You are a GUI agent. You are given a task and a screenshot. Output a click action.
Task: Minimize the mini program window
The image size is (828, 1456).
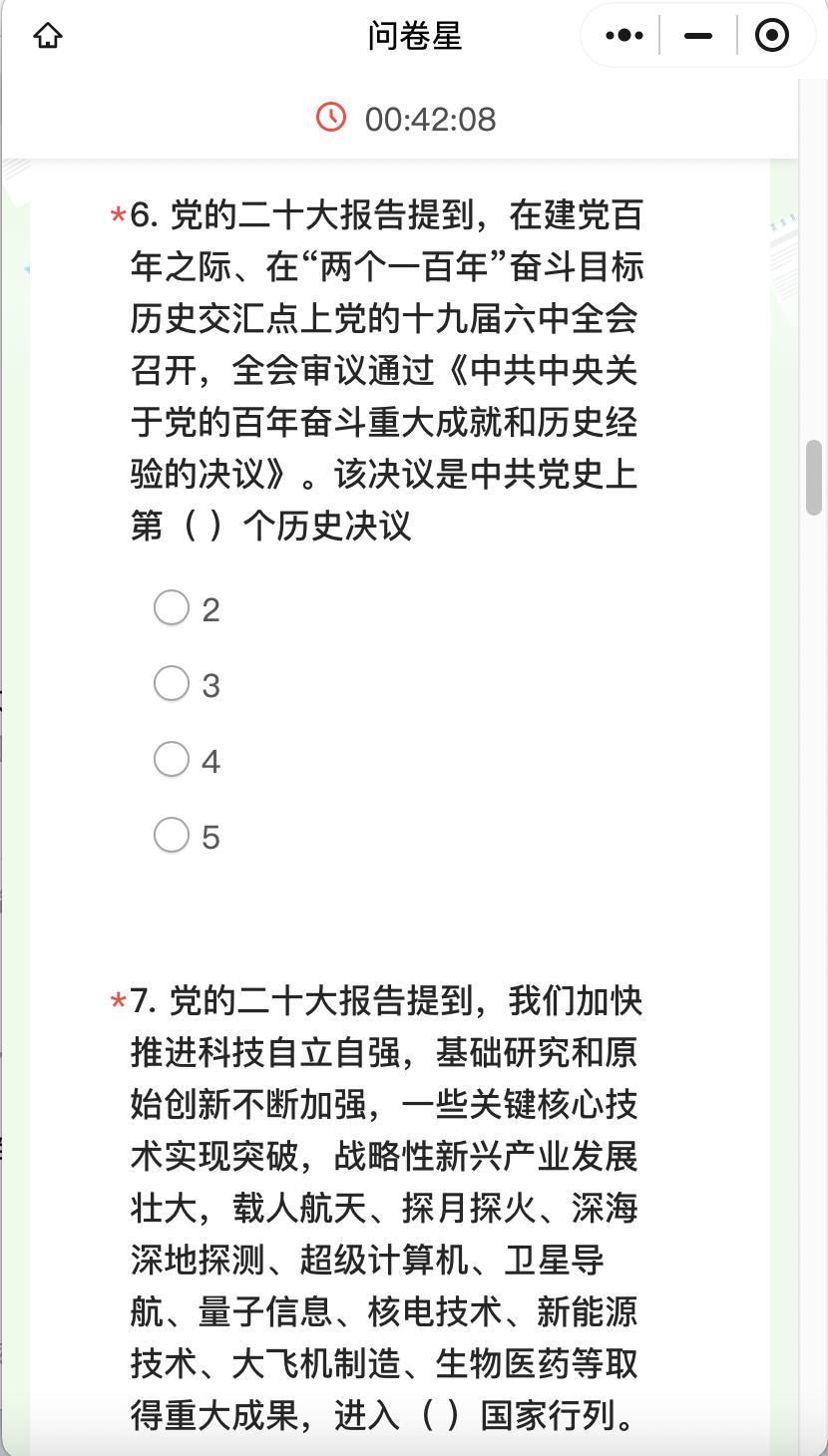tap(698, 37)
